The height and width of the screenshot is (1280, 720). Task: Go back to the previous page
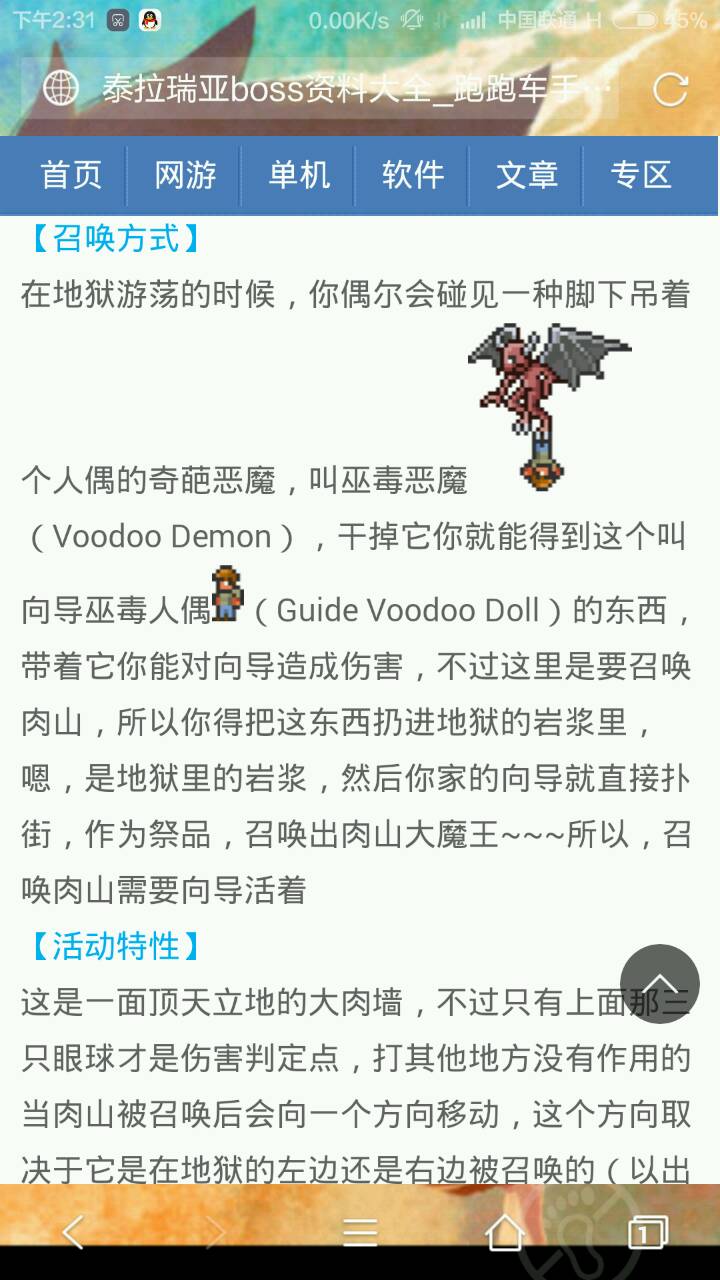[x=73, y=1232]
